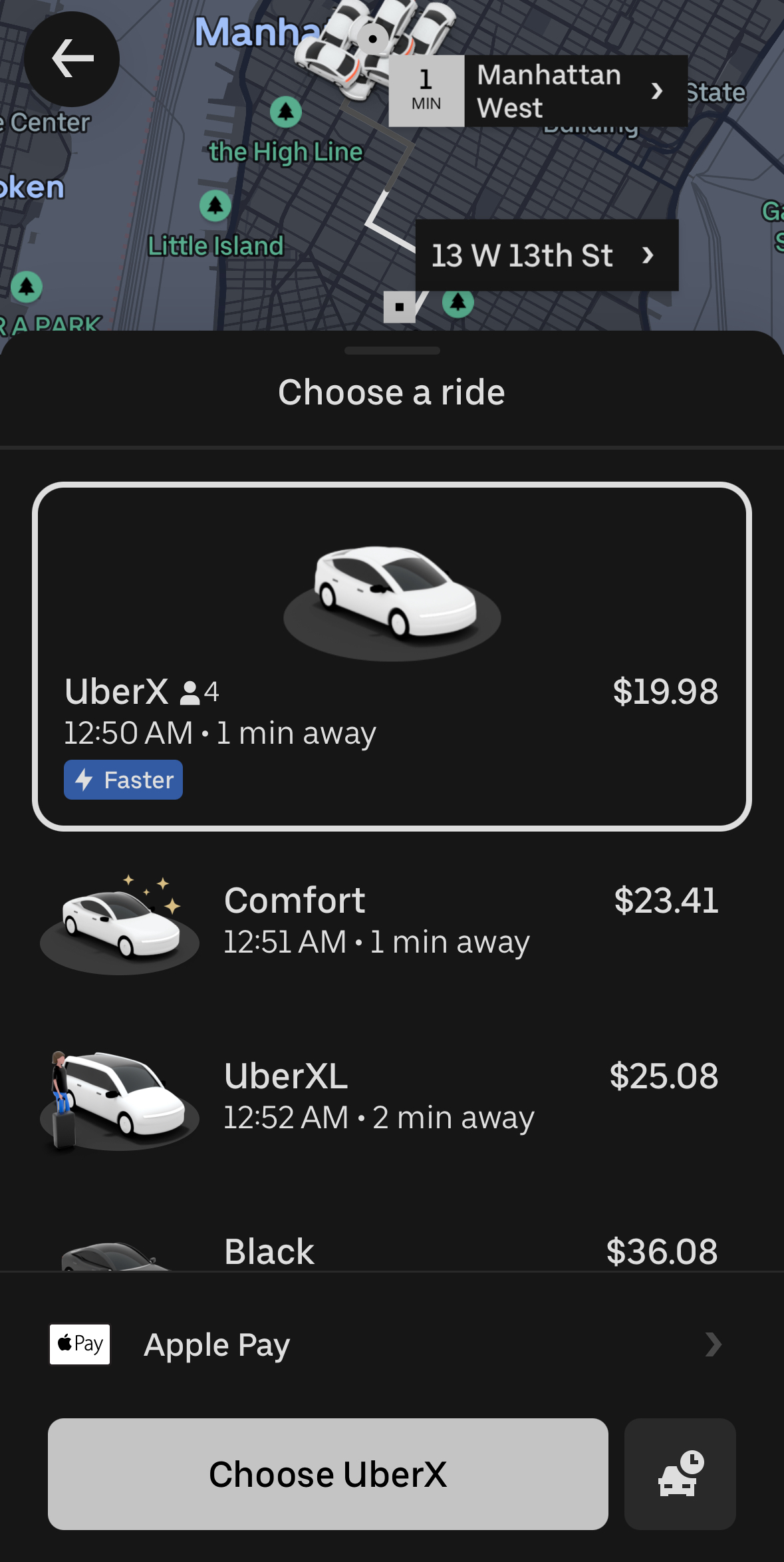Choose the Black ride option

point(392,1251)
